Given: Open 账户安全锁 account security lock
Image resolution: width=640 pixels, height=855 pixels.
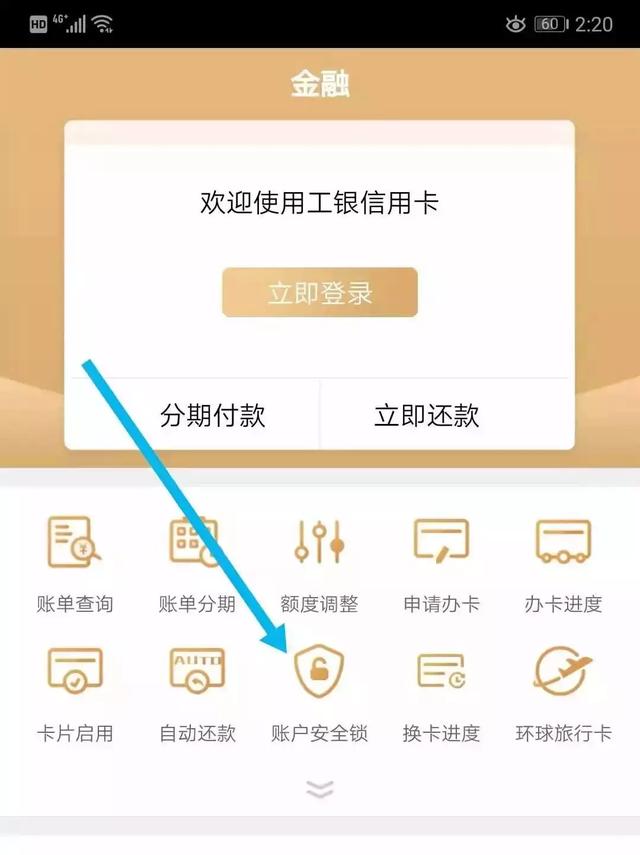Looking at the screenshot, I should click(x=319, y=693).
